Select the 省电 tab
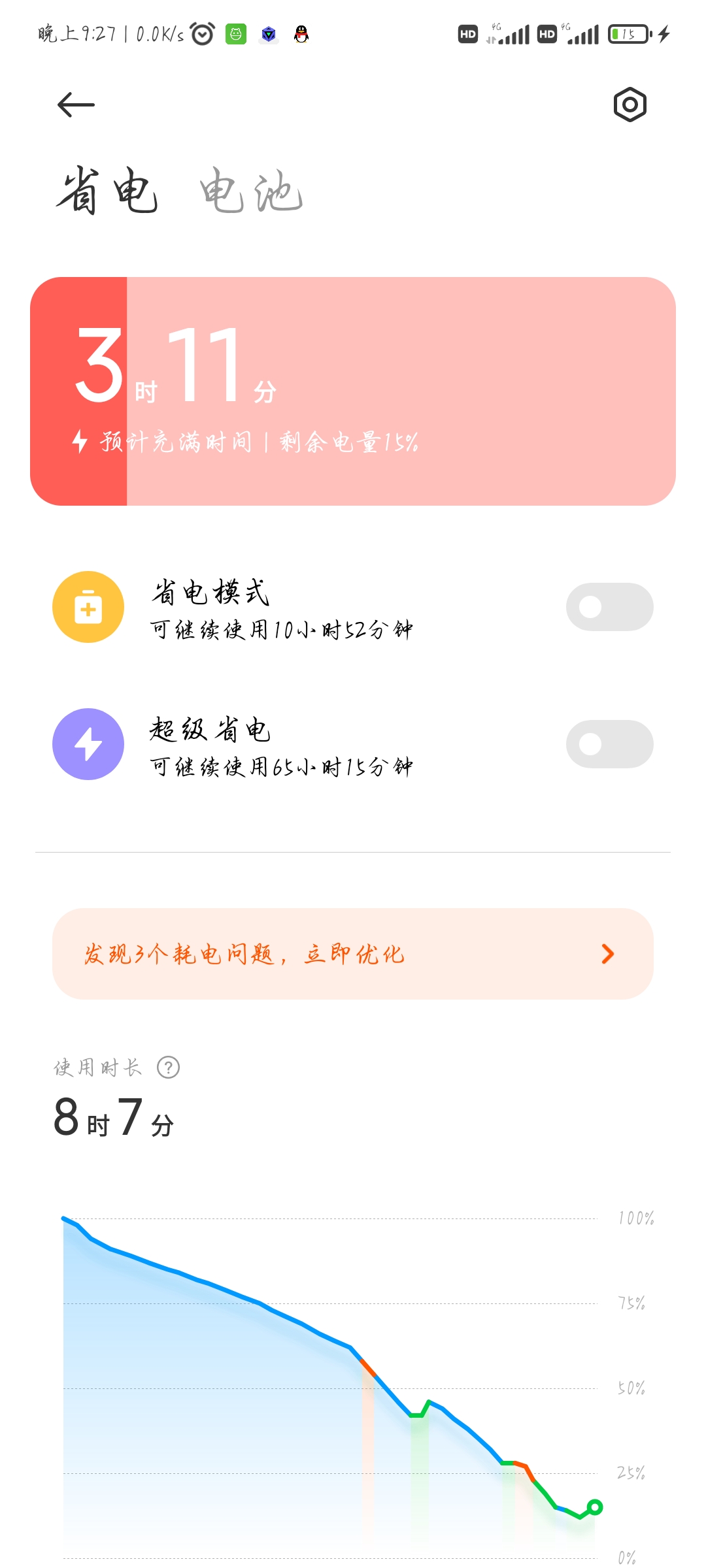Screen dimensions: 706x1568 click(108, 191)
